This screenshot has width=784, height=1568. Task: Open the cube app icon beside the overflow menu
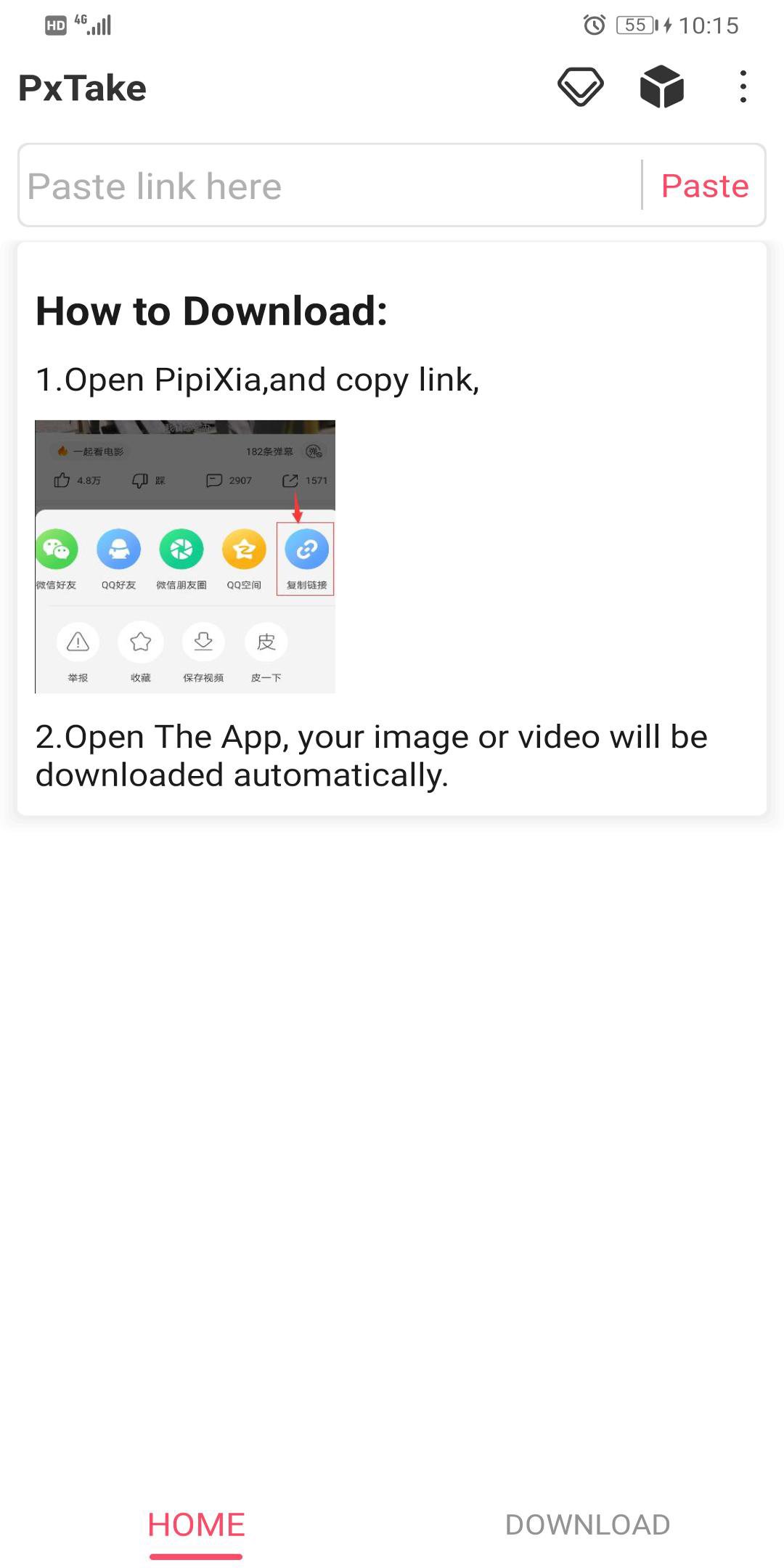point(661,87)
